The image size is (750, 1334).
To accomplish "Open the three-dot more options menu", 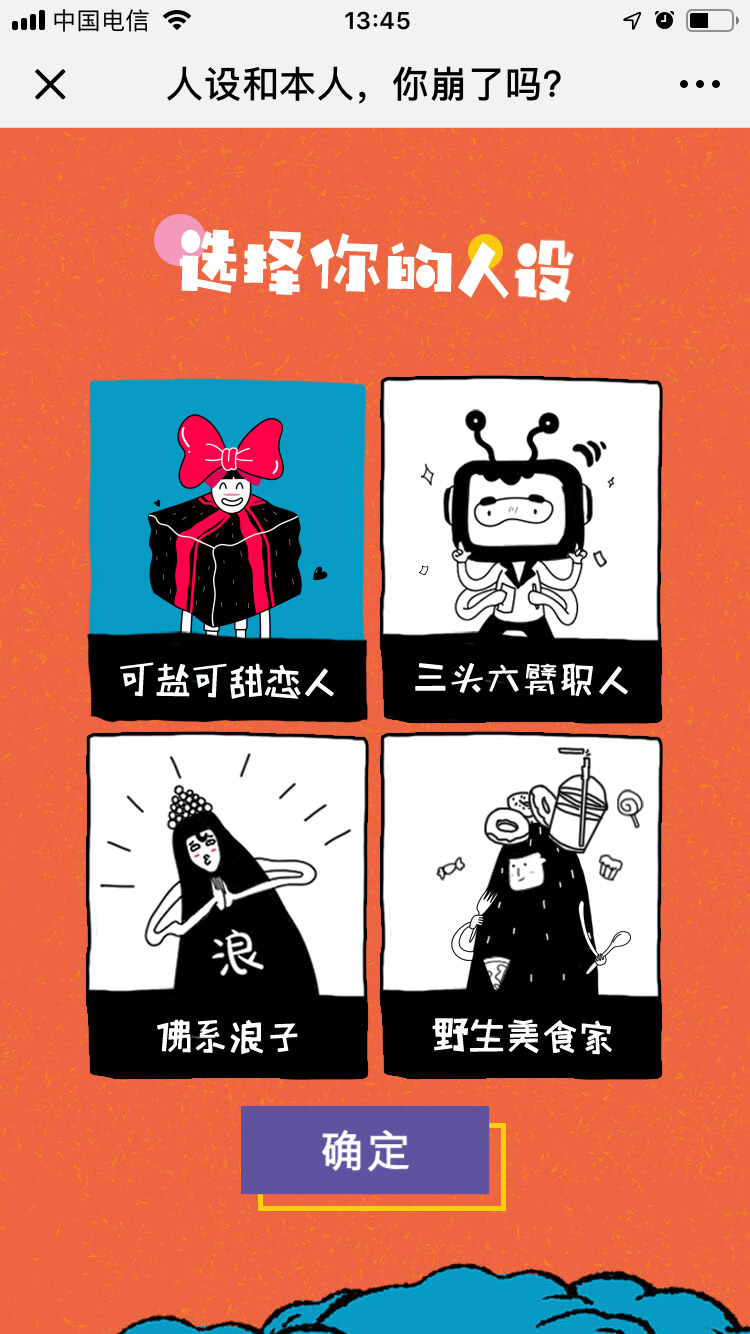I will 699,85.
